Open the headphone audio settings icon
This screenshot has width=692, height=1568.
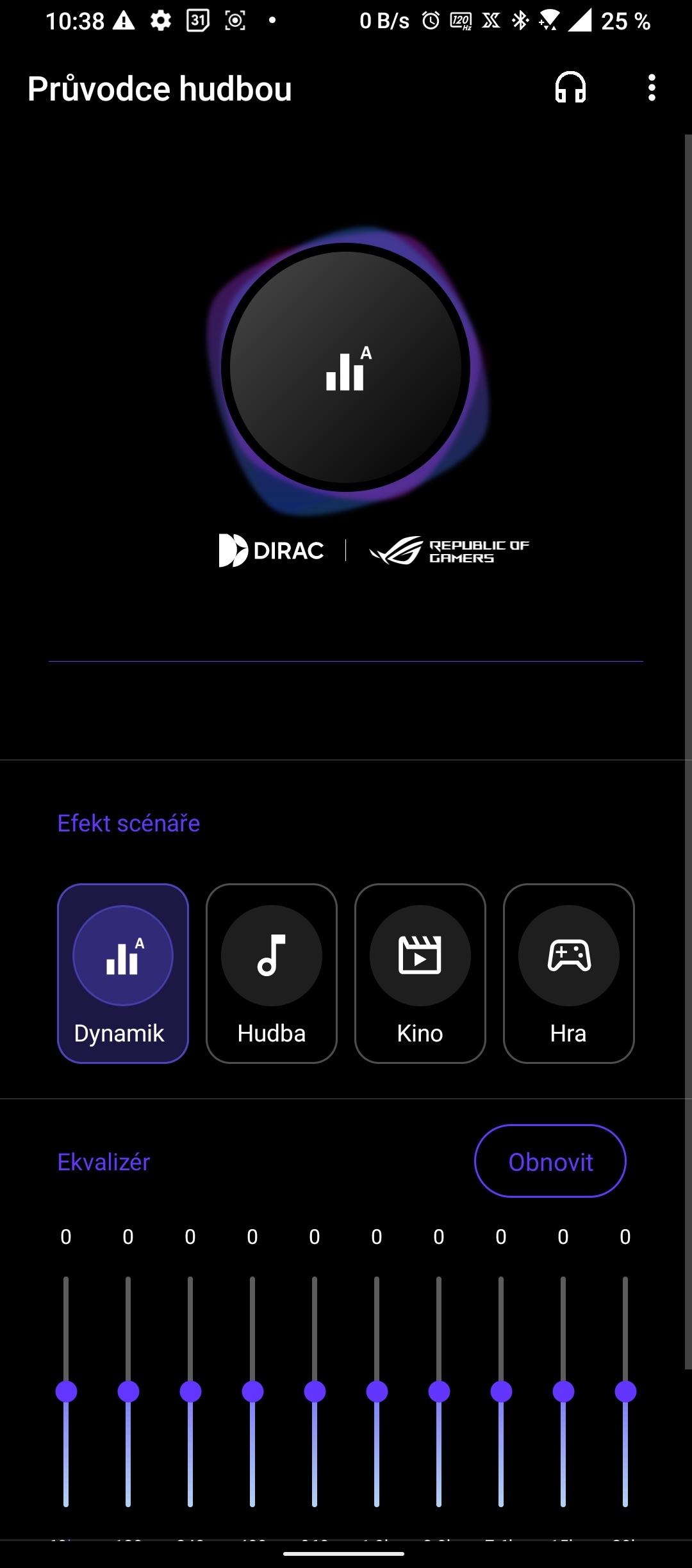(570, 88)
